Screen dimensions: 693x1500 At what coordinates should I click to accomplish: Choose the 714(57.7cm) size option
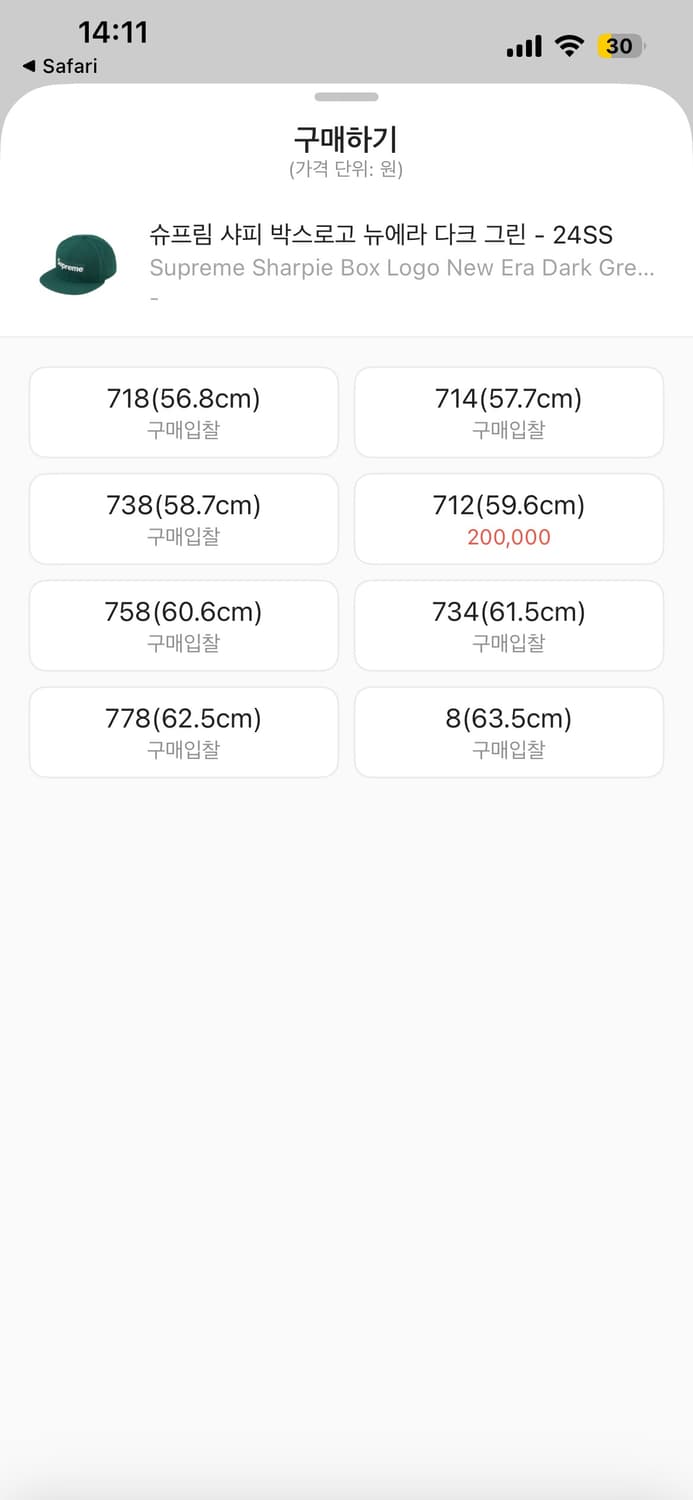pos(508,412)
